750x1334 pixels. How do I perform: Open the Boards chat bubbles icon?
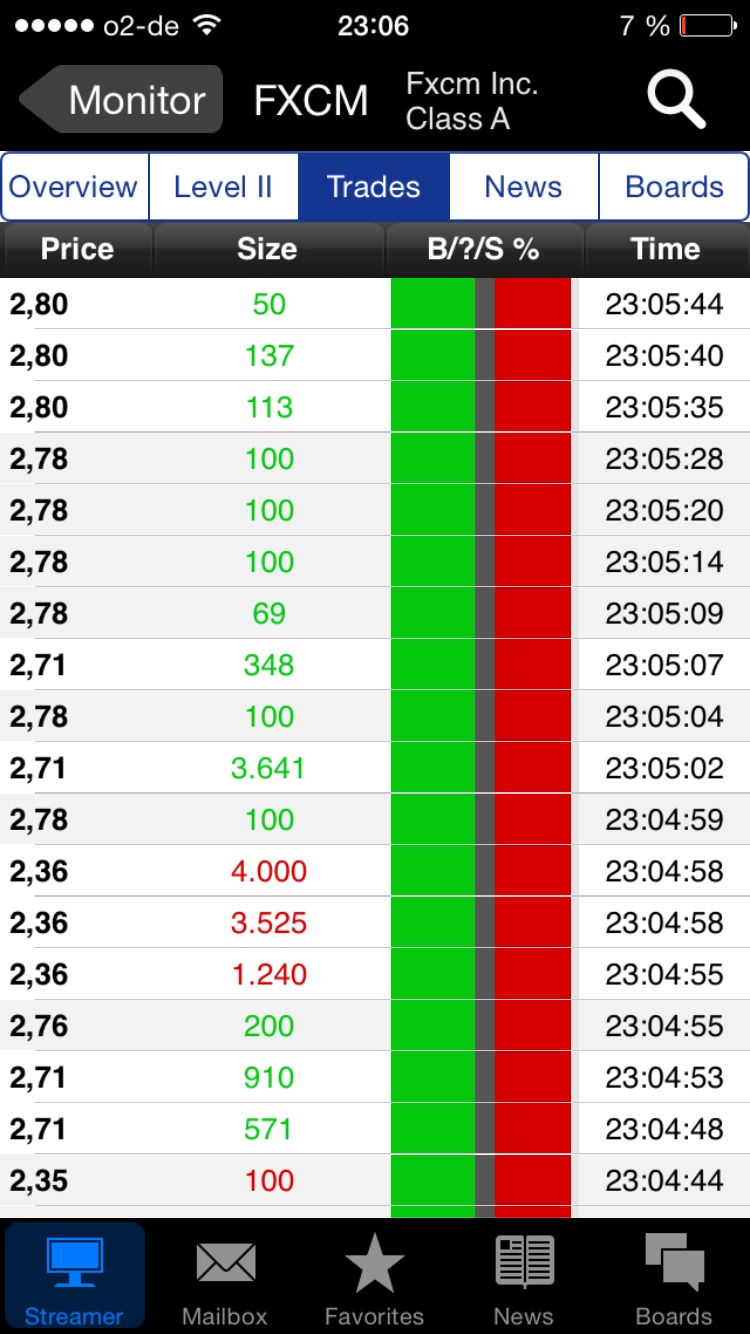tap(673, 1262)
